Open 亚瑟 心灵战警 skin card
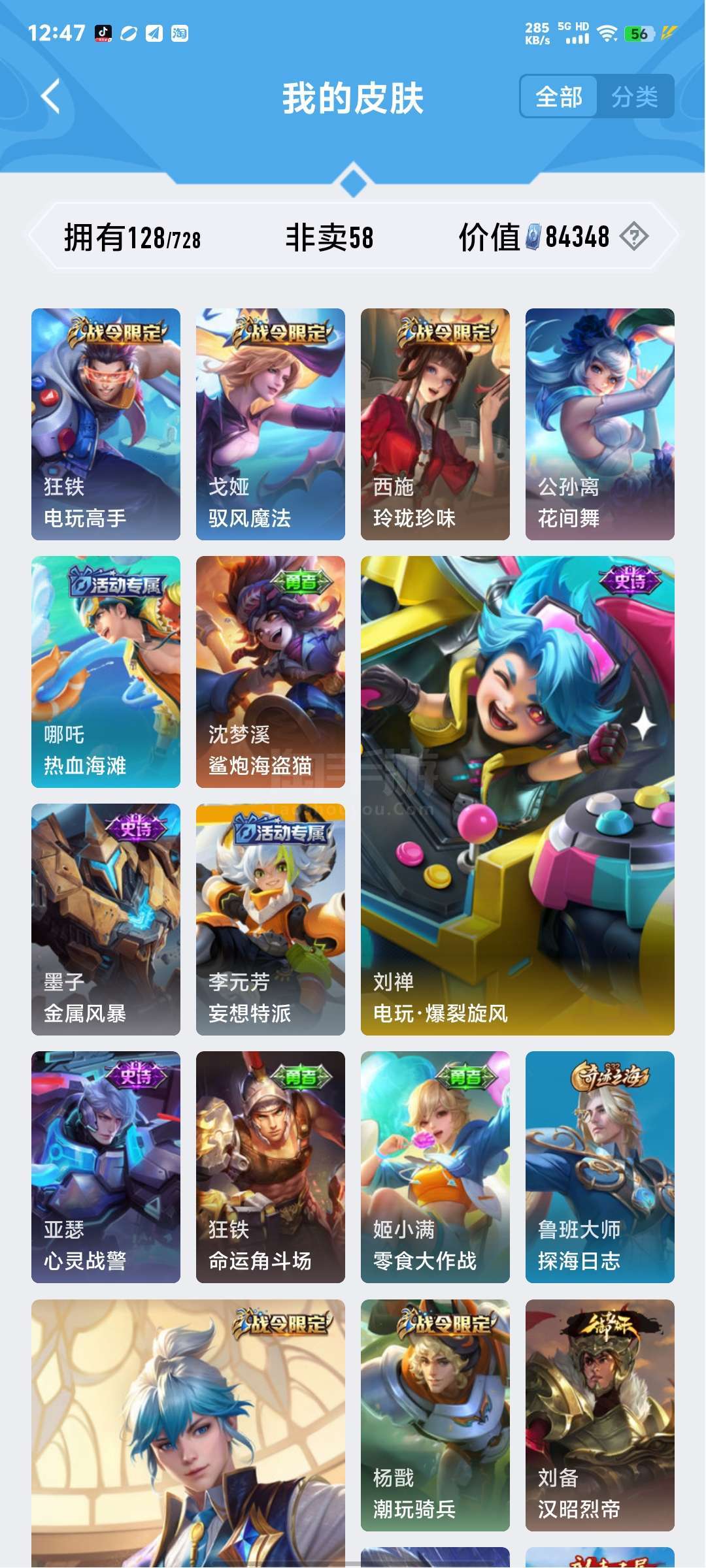Image resolution: width=706 pixels, height=1568 pixels. tap(106, 1167)
